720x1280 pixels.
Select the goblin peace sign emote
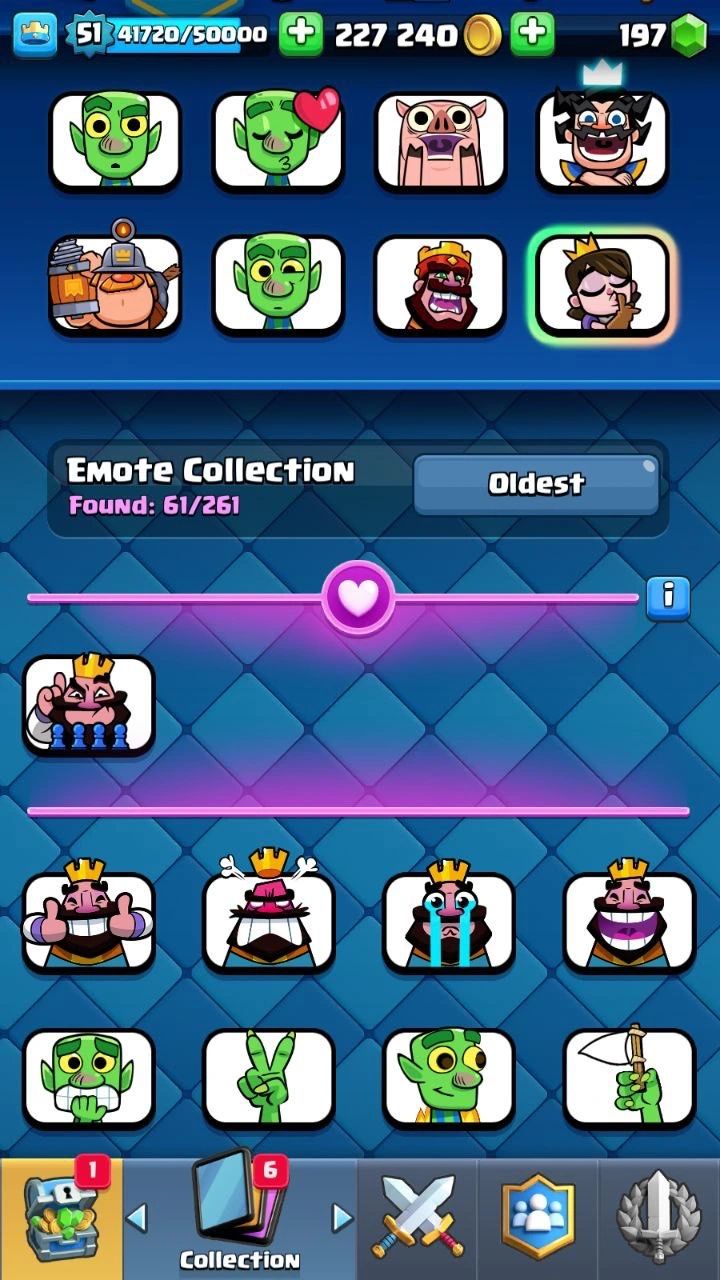pos(269,1078)
